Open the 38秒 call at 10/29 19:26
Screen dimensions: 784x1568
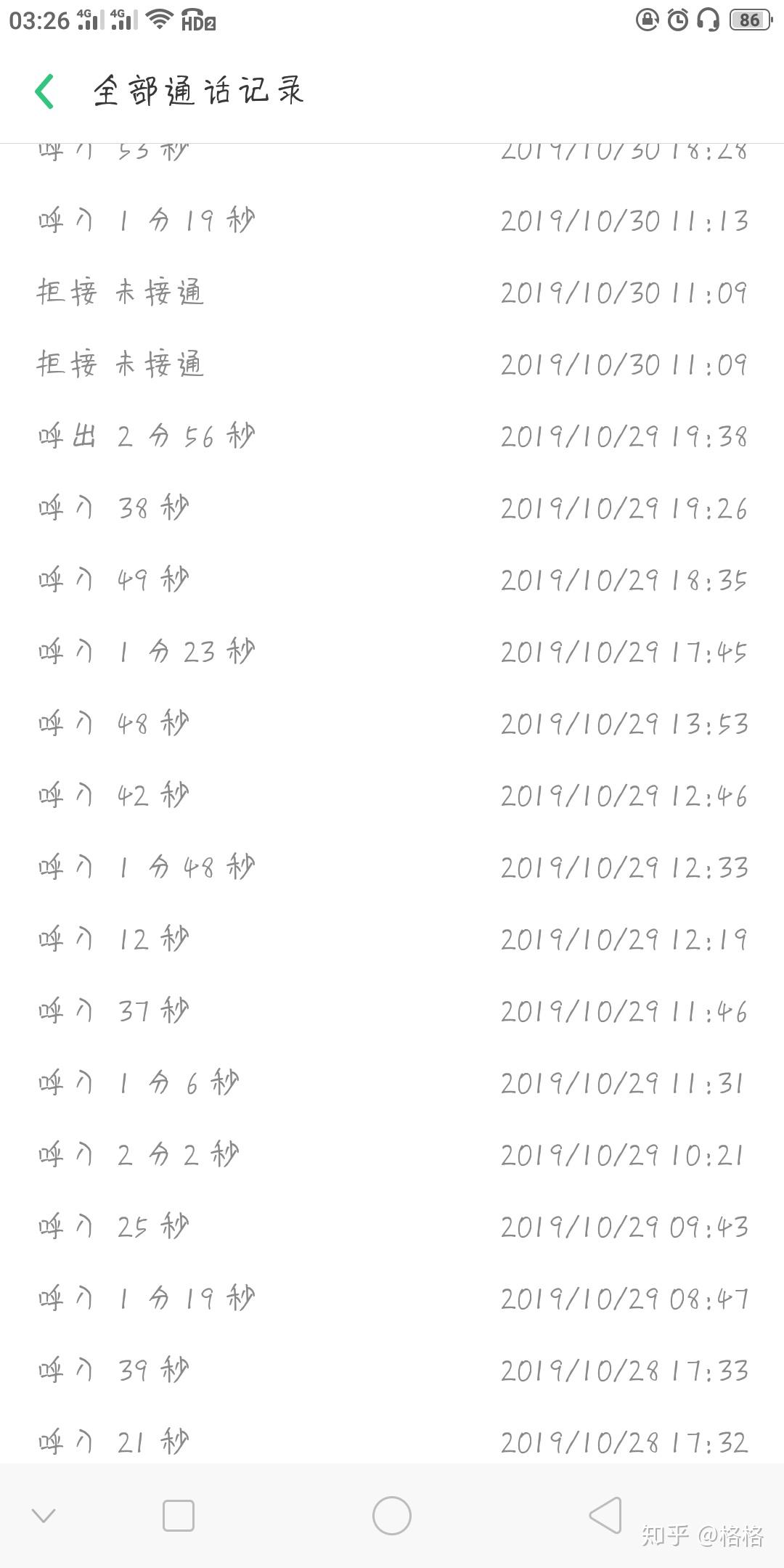[x=392, y=508]
